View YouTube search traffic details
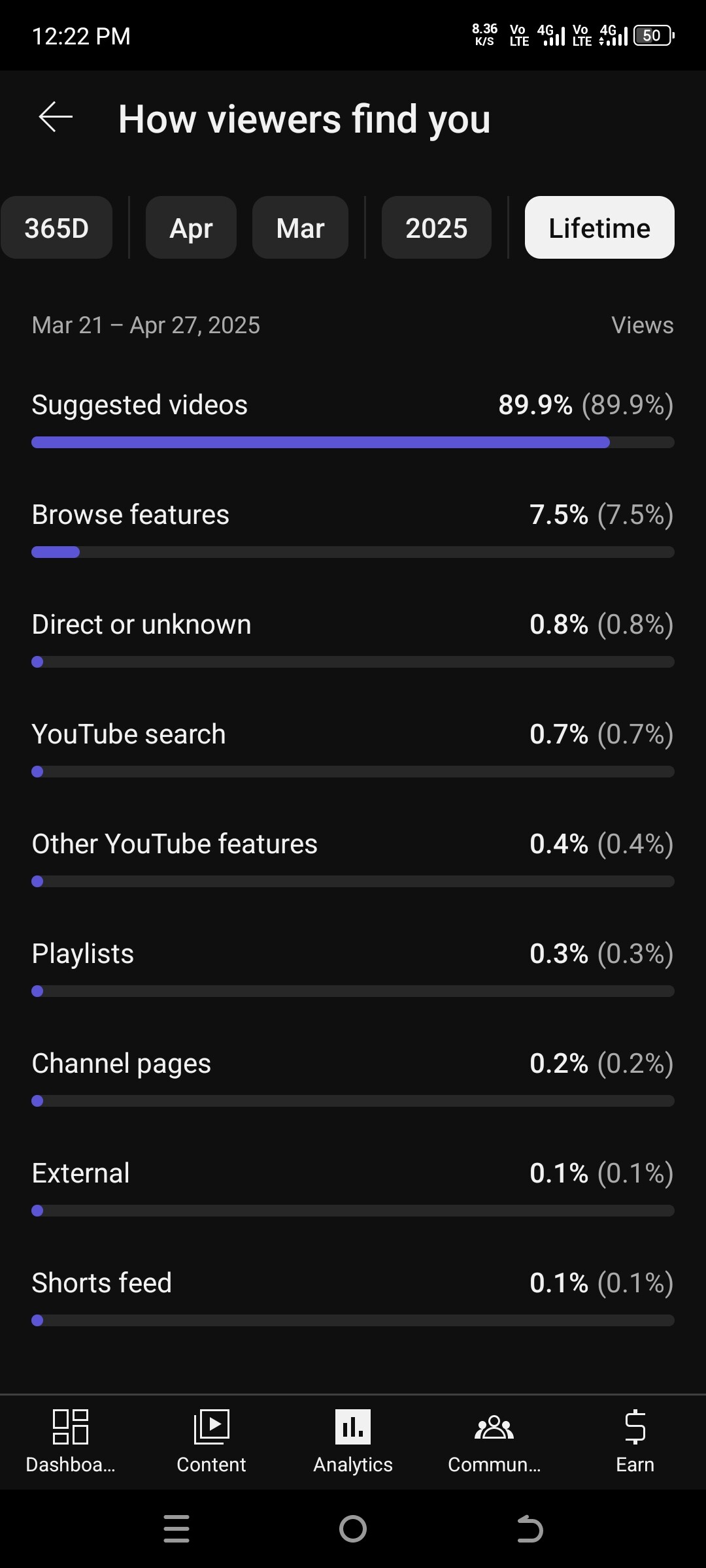The width and height of the screenshot is (706, 1568). (x=353, y=747)
